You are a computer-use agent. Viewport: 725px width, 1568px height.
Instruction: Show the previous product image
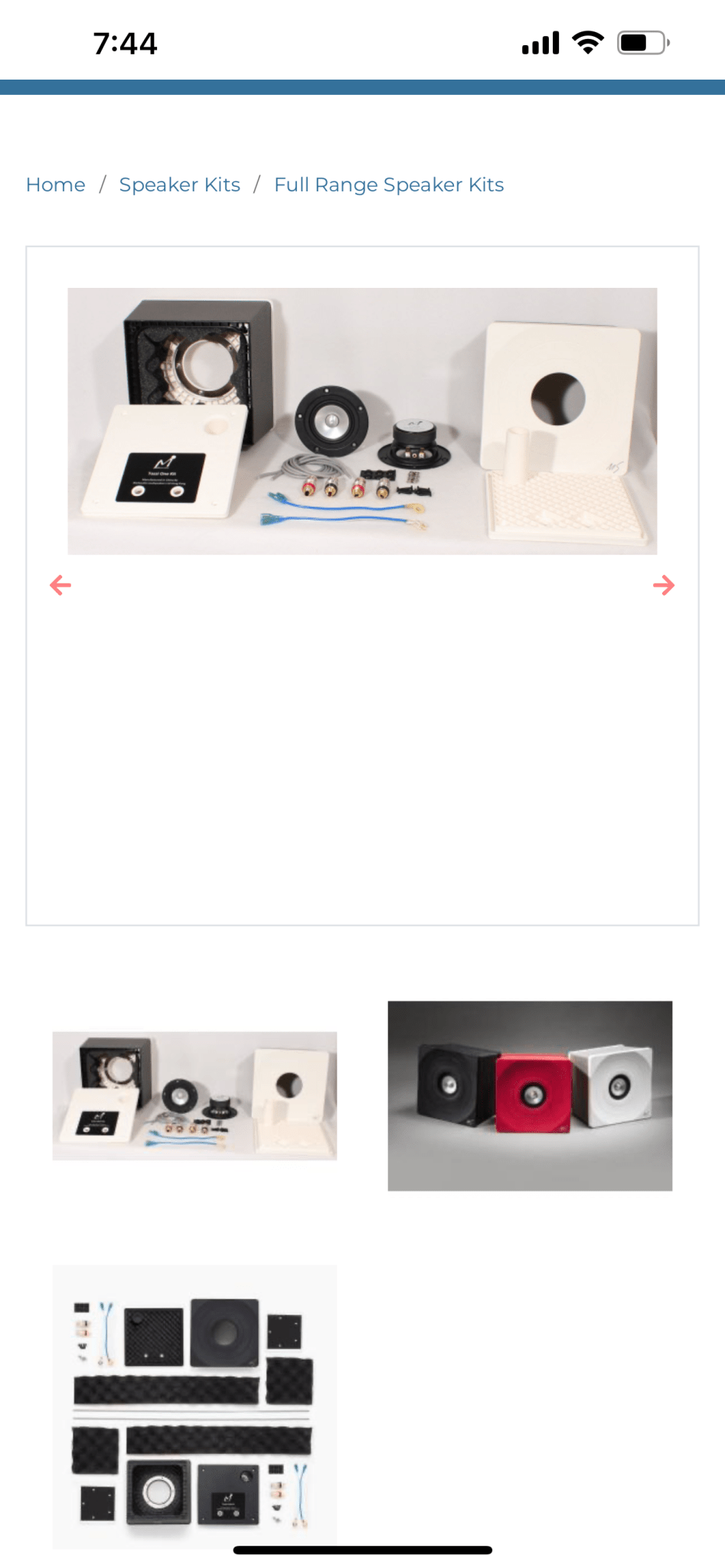pos(60,586)
